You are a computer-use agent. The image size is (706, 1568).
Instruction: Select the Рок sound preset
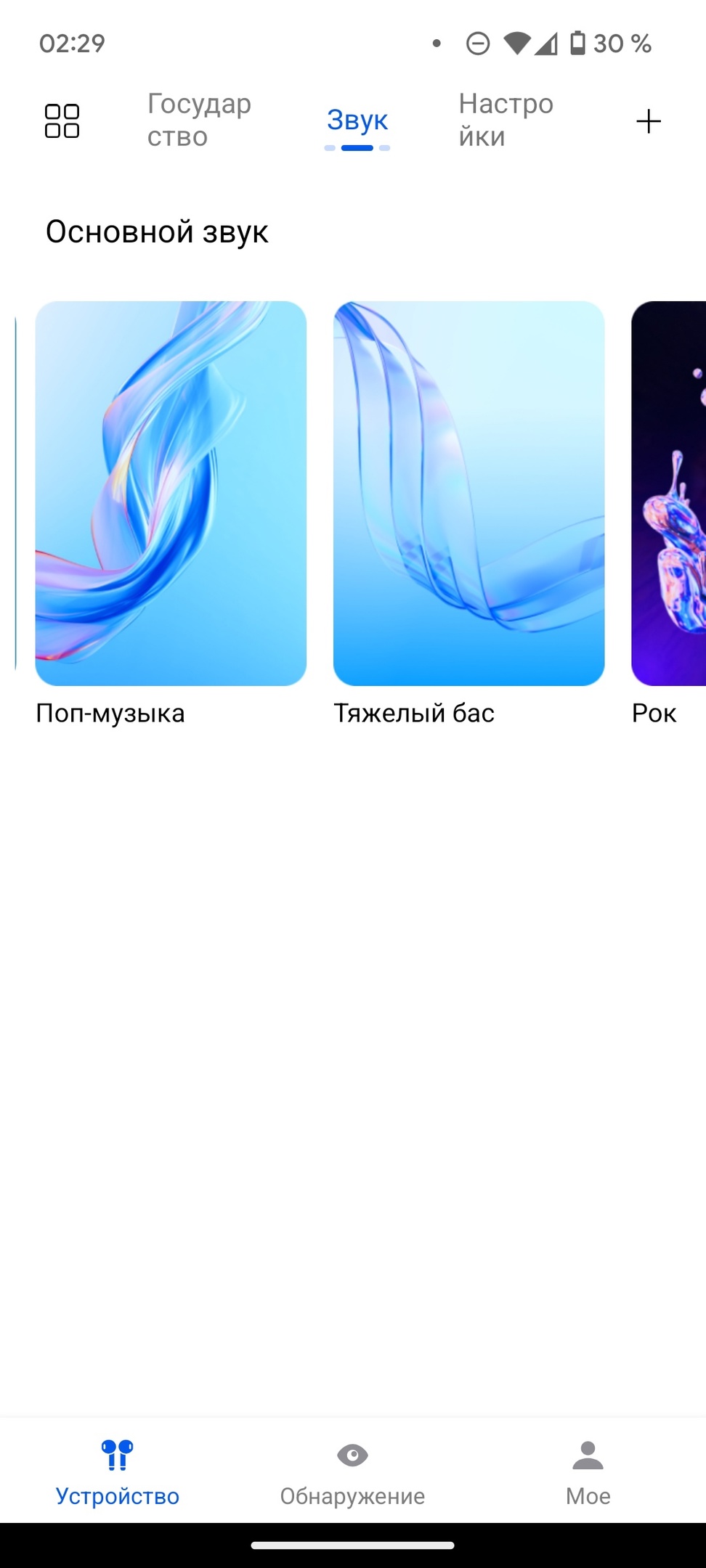(670, 494)
